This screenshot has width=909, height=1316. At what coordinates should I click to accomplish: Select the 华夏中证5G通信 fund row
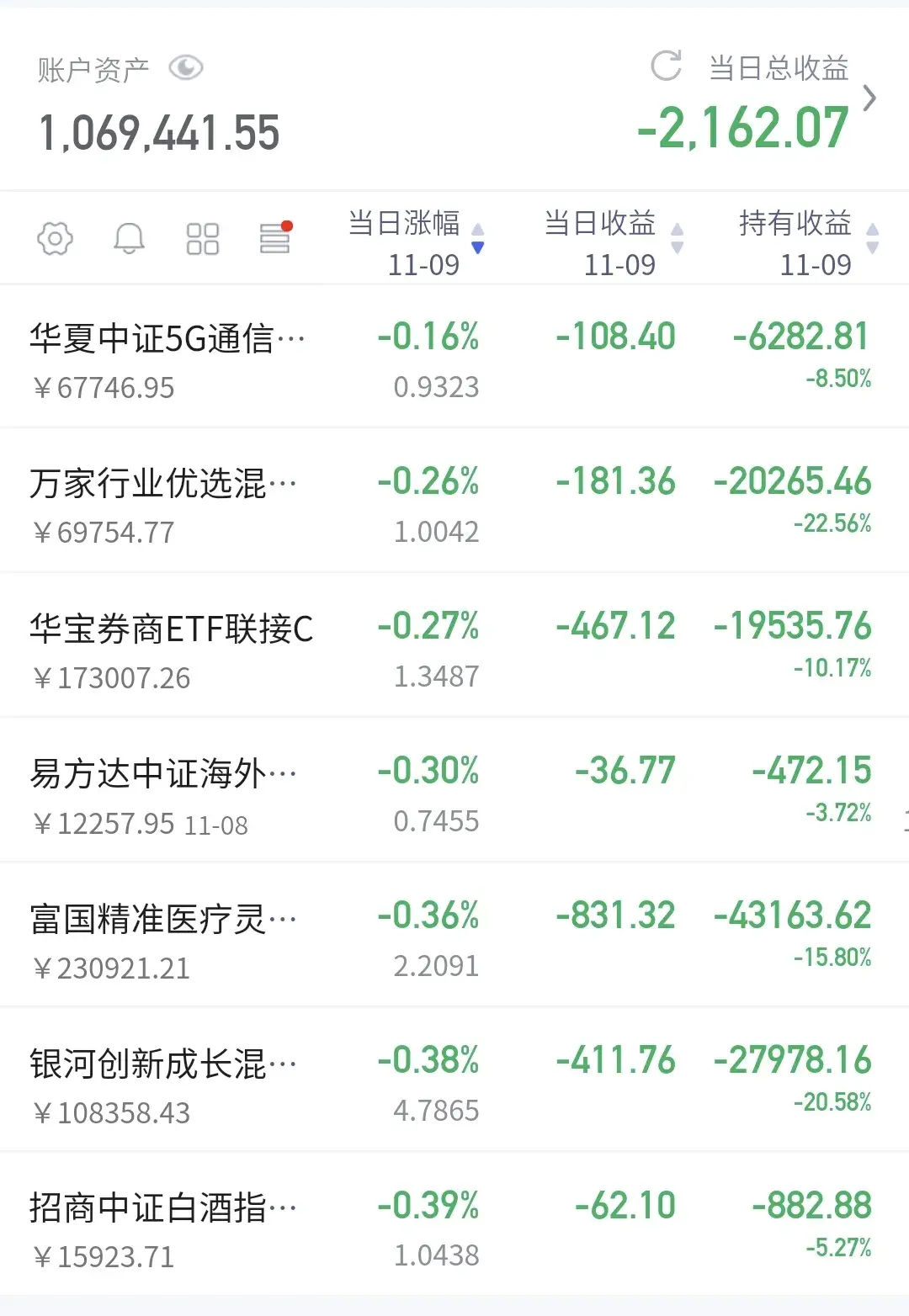(168, 337)
